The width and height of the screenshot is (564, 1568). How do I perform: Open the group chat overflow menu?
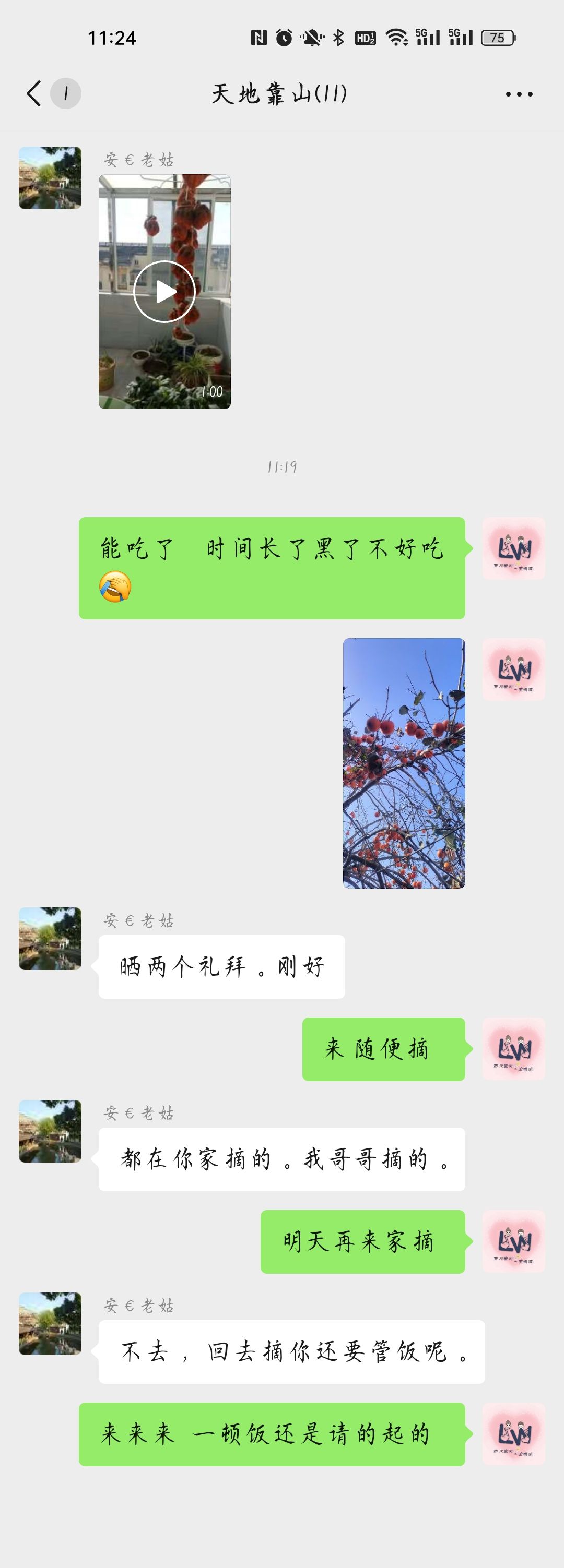[x=519, y=94]
